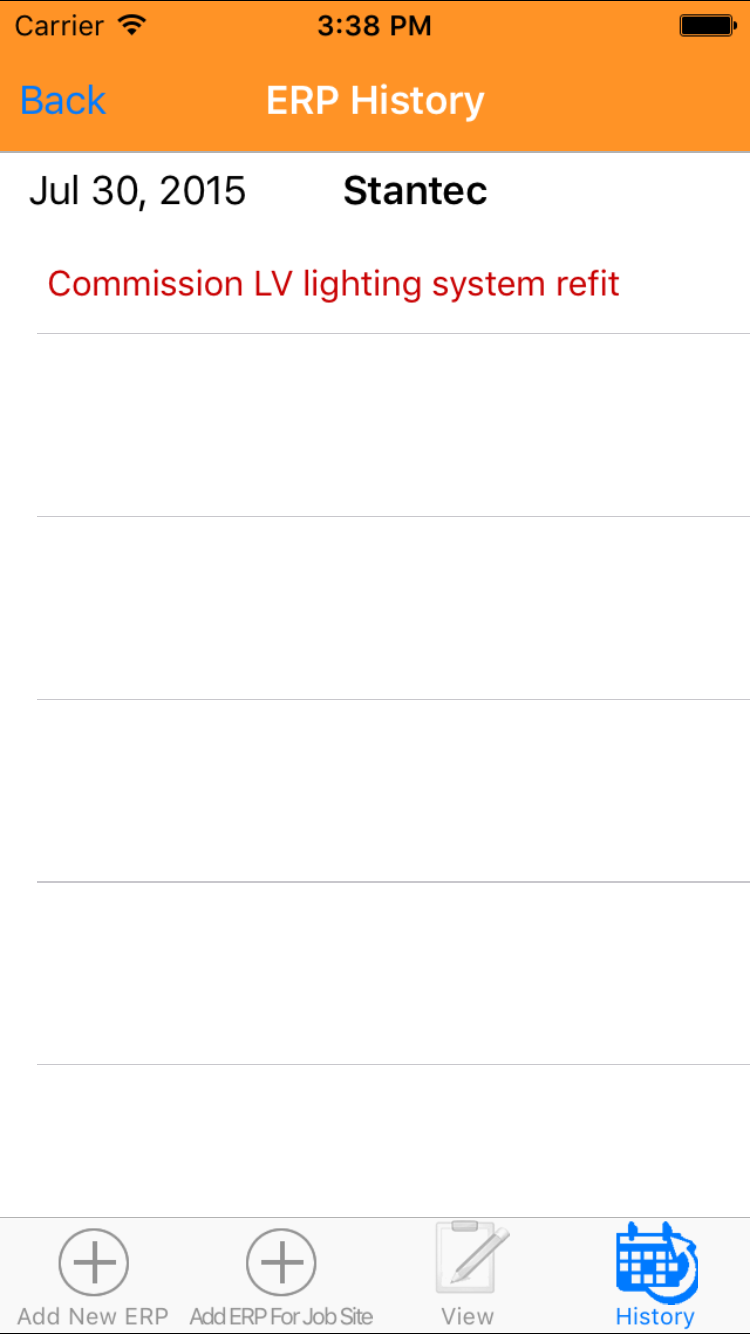Open Add ERP For Job Site tab

click(x=281, y=1276)
